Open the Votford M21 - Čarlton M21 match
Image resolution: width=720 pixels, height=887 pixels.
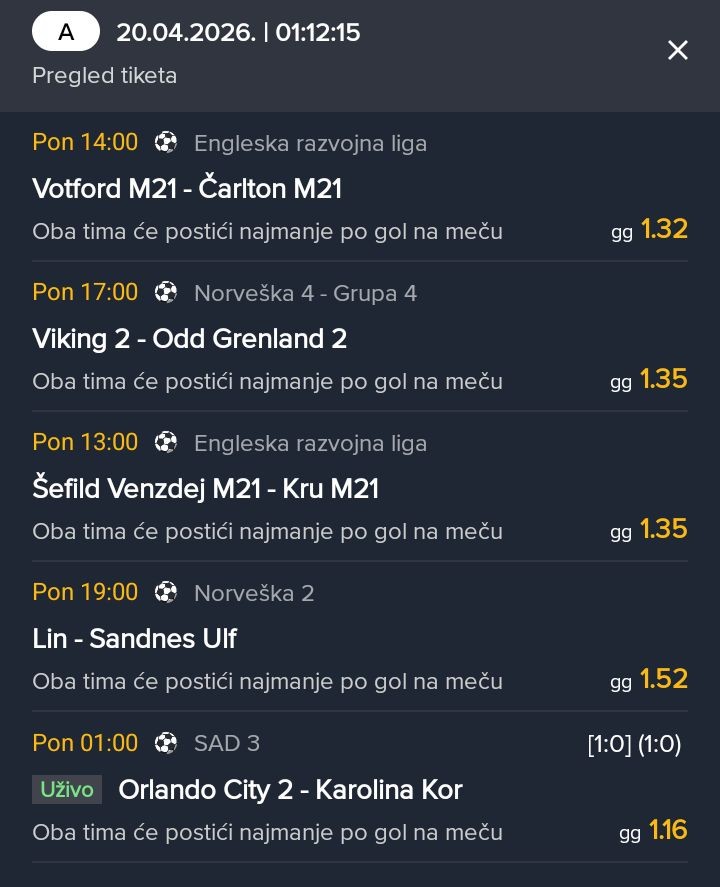(188, 189)
